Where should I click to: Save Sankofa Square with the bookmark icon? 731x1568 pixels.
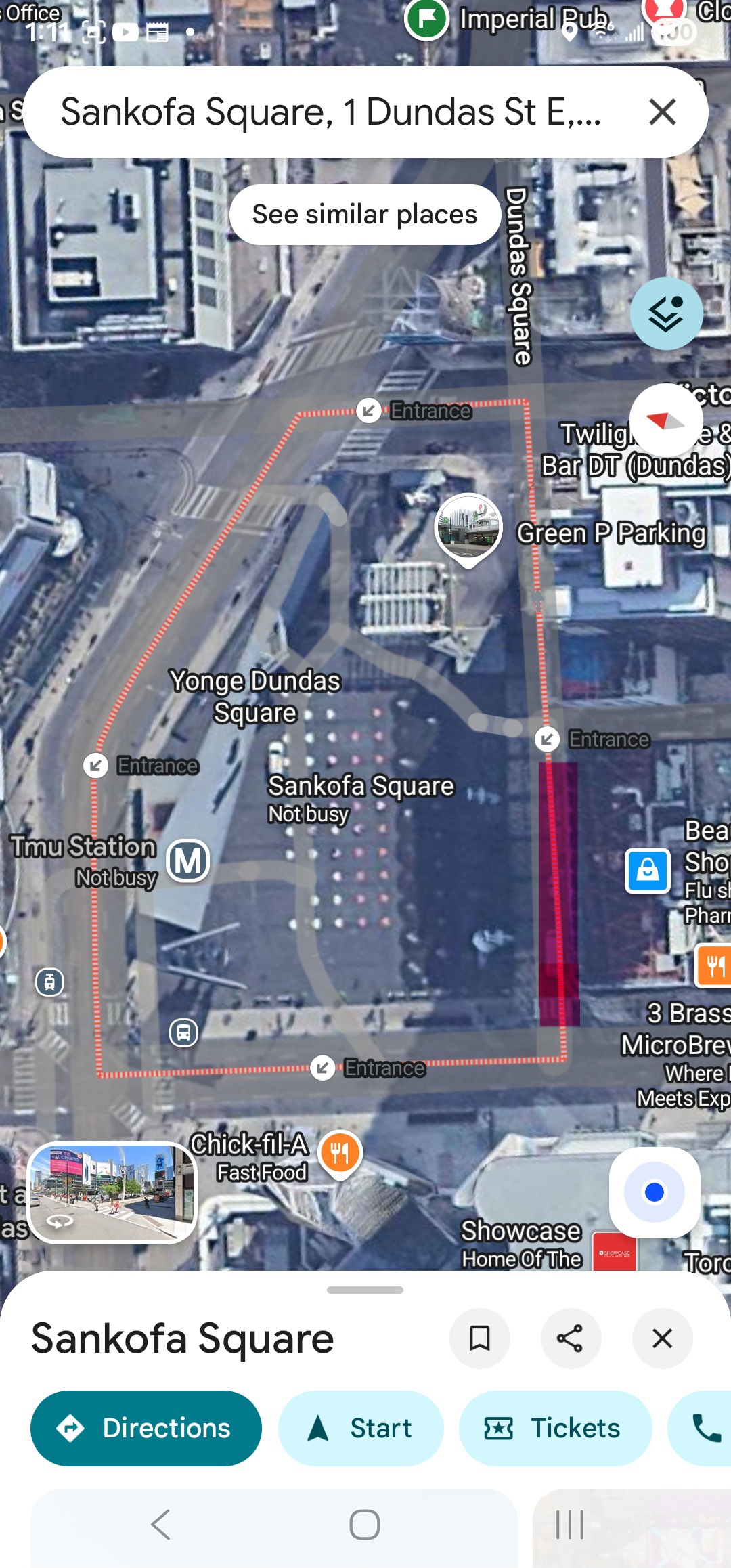click(x=479, y=1338)
